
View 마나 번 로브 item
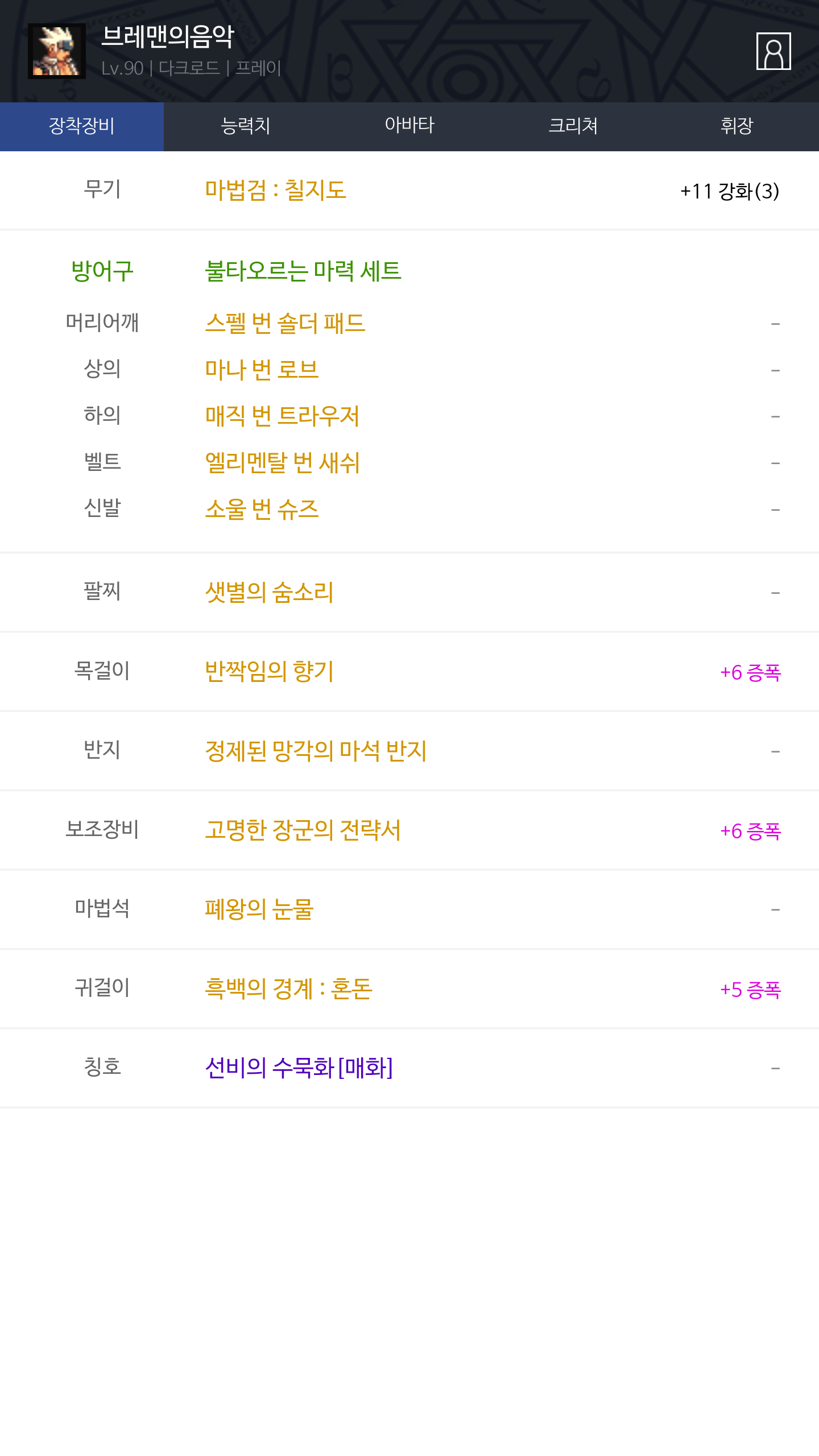tap(262, 370)
